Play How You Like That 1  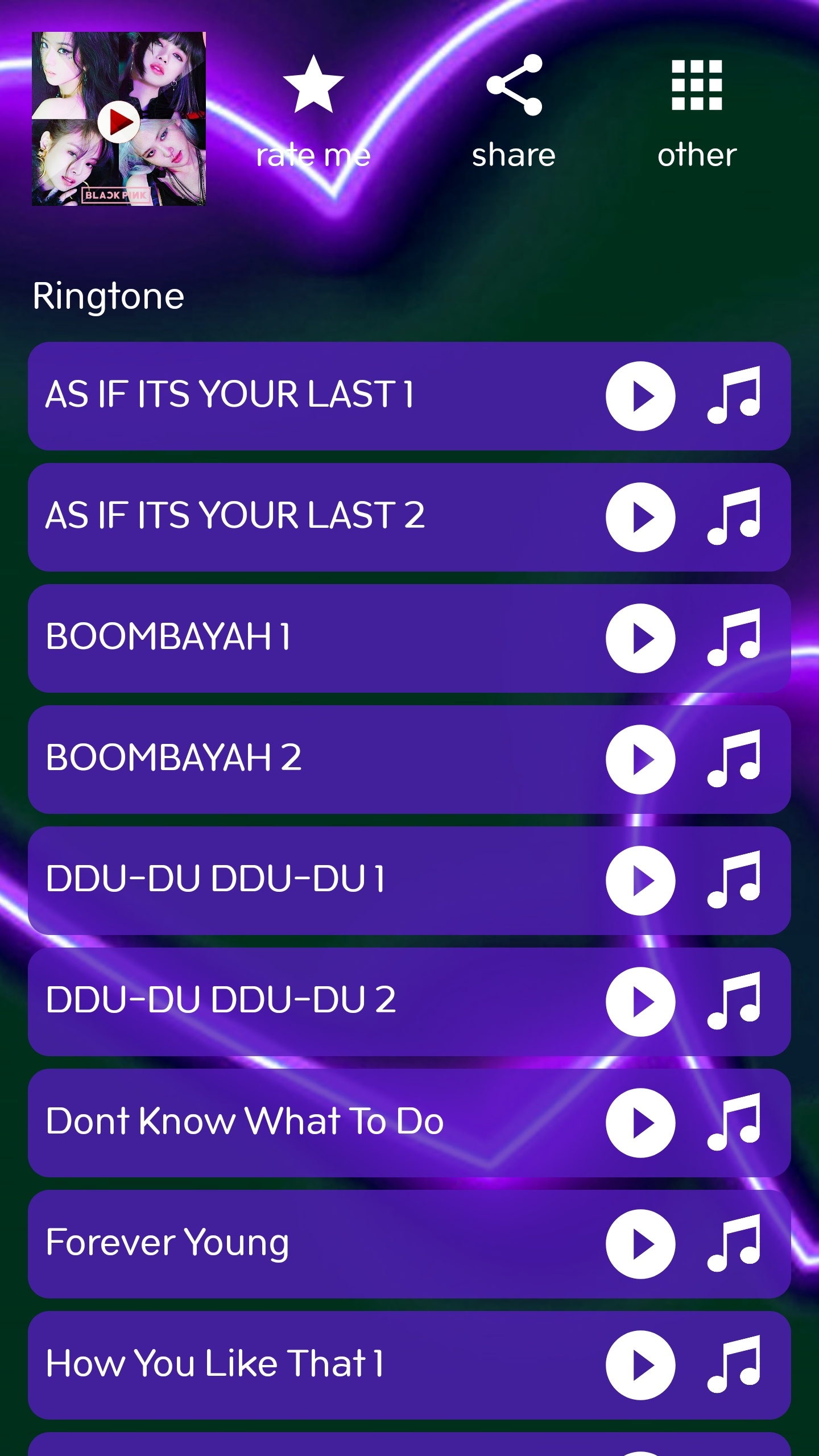pos(640,1366)
